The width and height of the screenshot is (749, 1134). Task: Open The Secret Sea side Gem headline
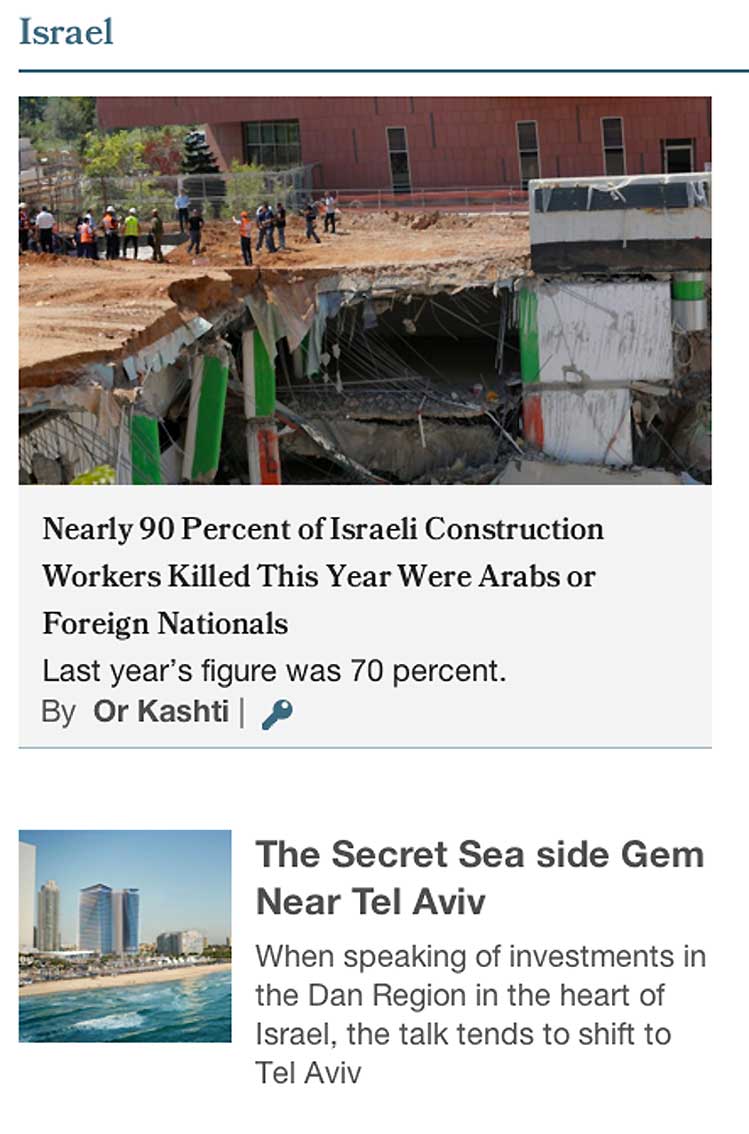[479, 878]
